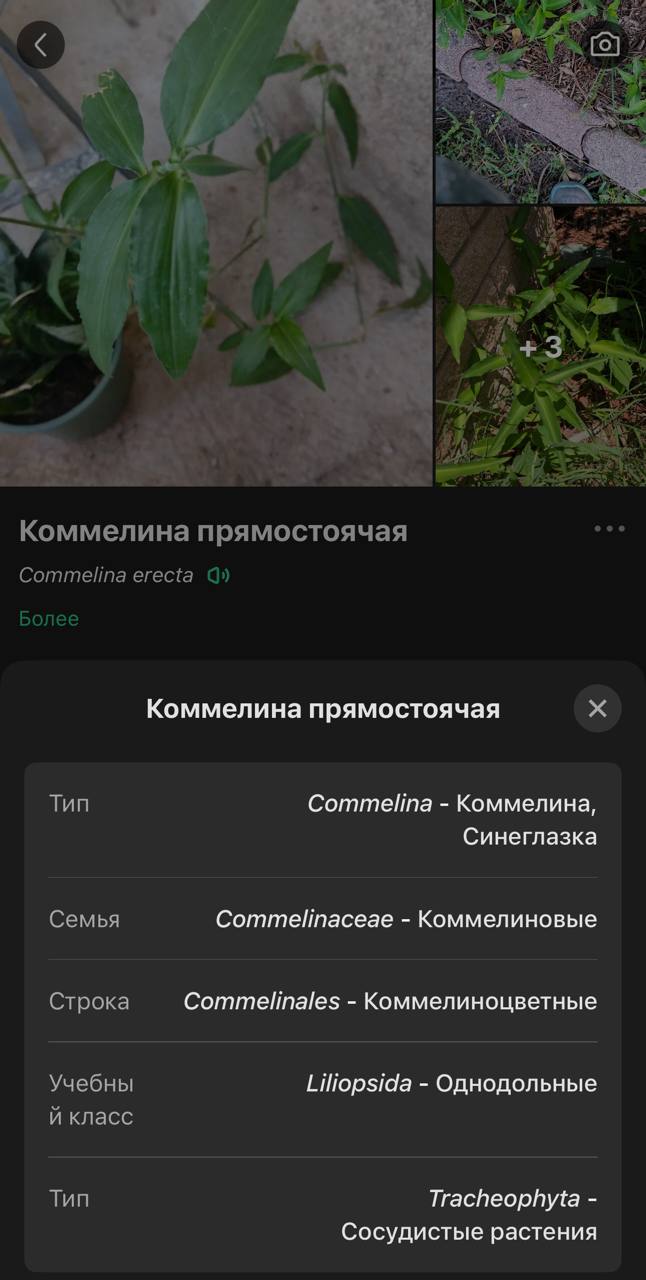Screen dimensions: 646x1280
Task: View the +3 additional plant photos
Action: (x=540, y=347)
